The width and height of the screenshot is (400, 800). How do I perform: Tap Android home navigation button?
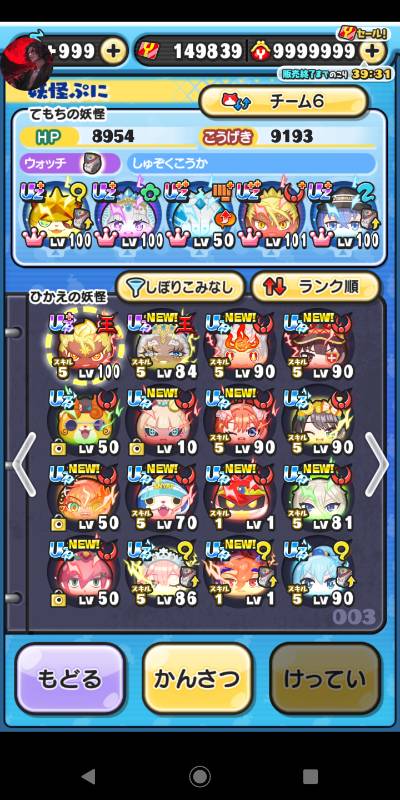coord(200,777)
